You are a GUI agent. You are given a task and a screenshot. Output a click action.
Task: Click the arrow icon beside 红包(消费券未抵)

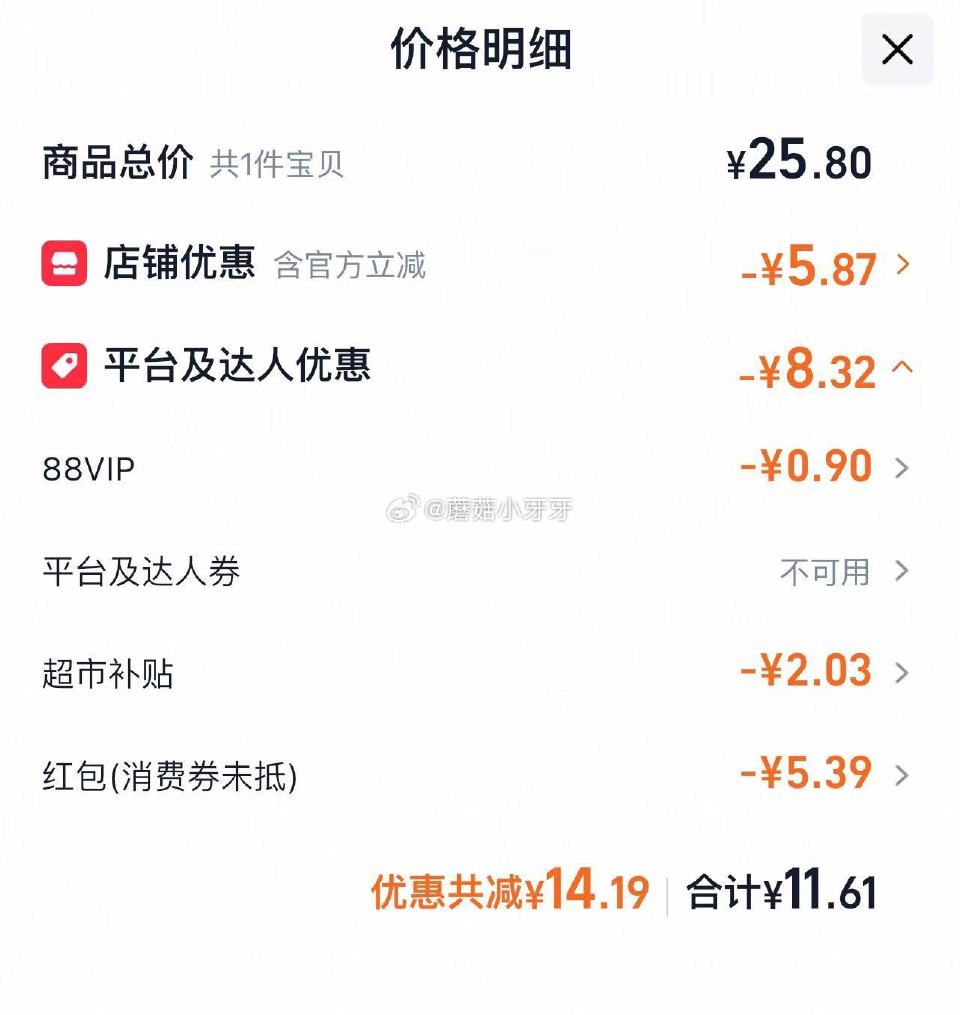tap(903, 774)
